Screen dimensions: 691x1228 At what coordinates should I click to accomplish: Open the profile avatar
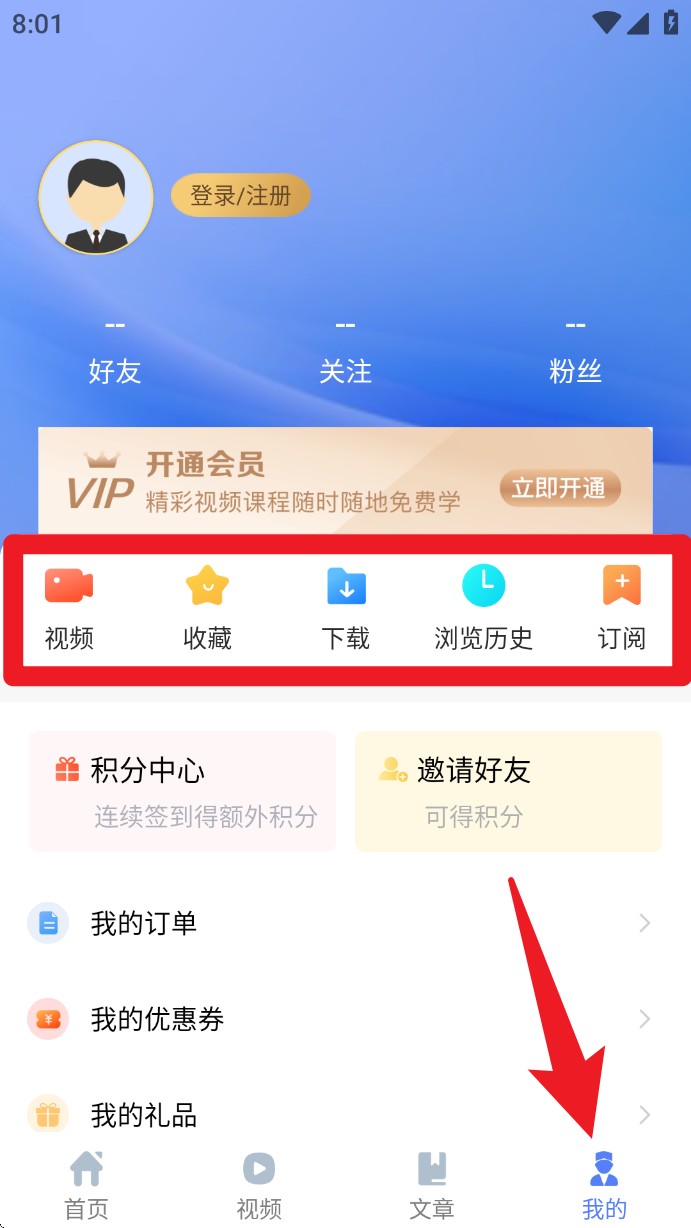(x=96, y=197)
